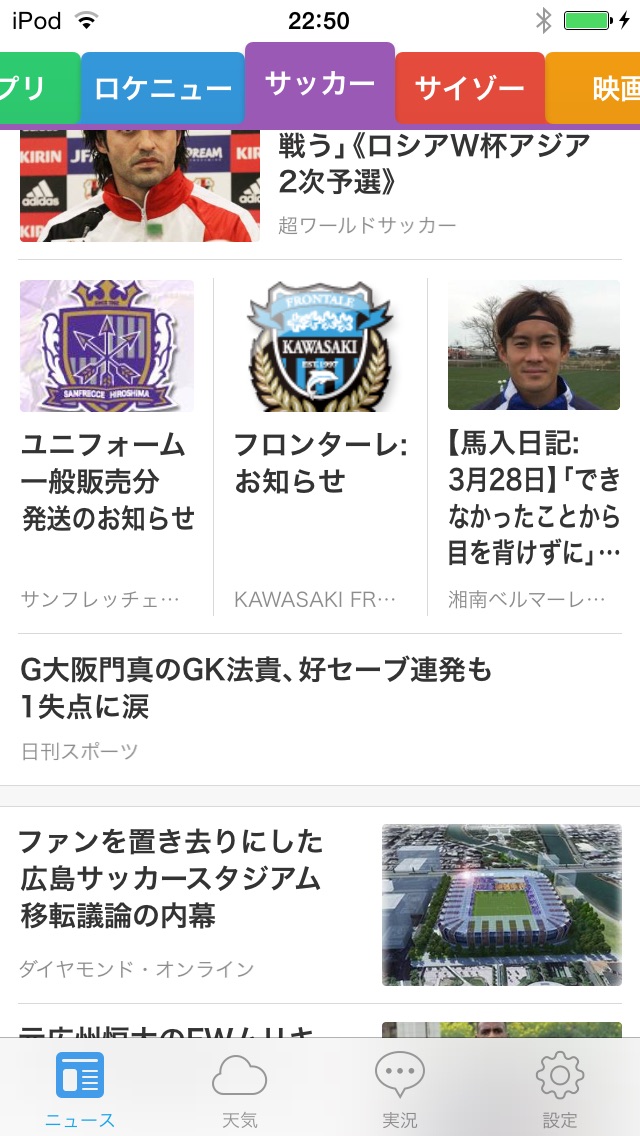Go to the 天気 tab

click(x=240, y=1090)
